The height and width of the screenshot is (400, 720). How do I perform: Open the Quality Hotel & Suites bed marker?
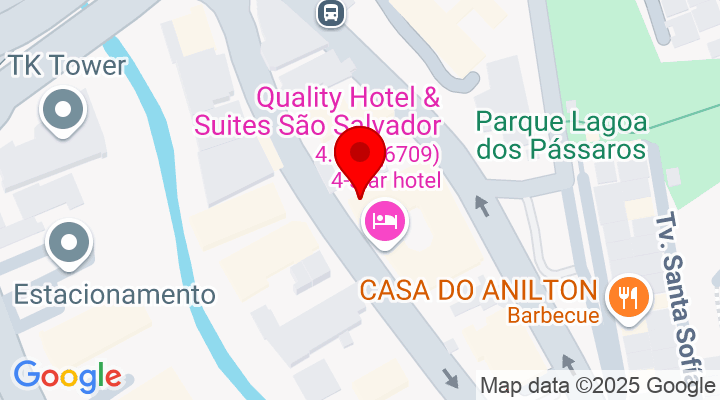click(x=385, y=219)
